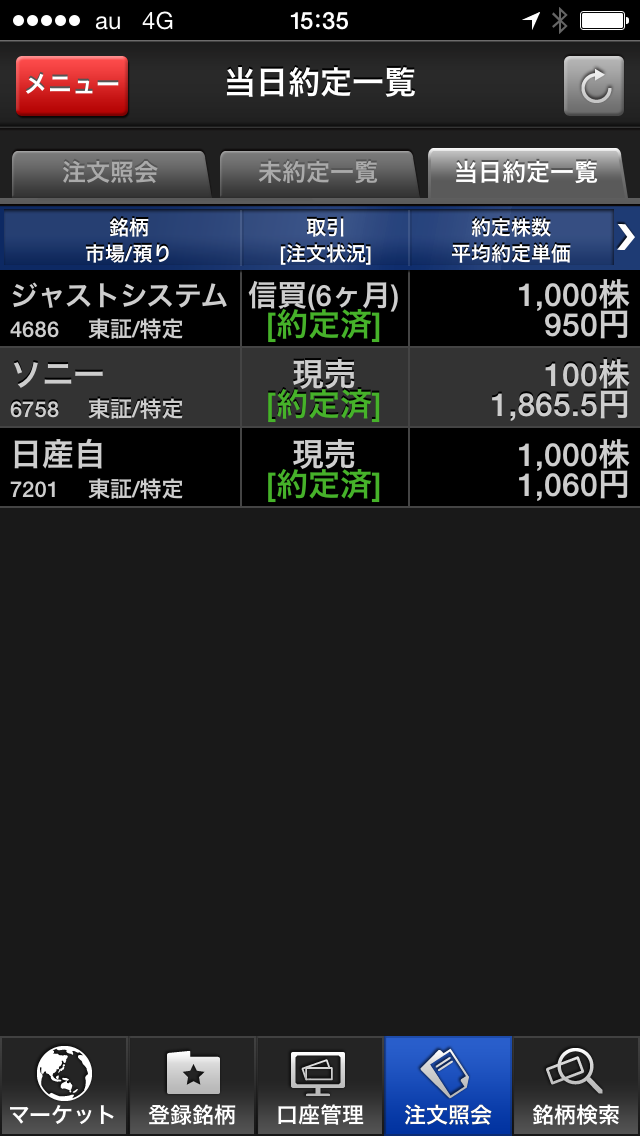Select the 注文照会 bottom tab
This screenshot has height=1136, width=640.
coord(448,1086)
